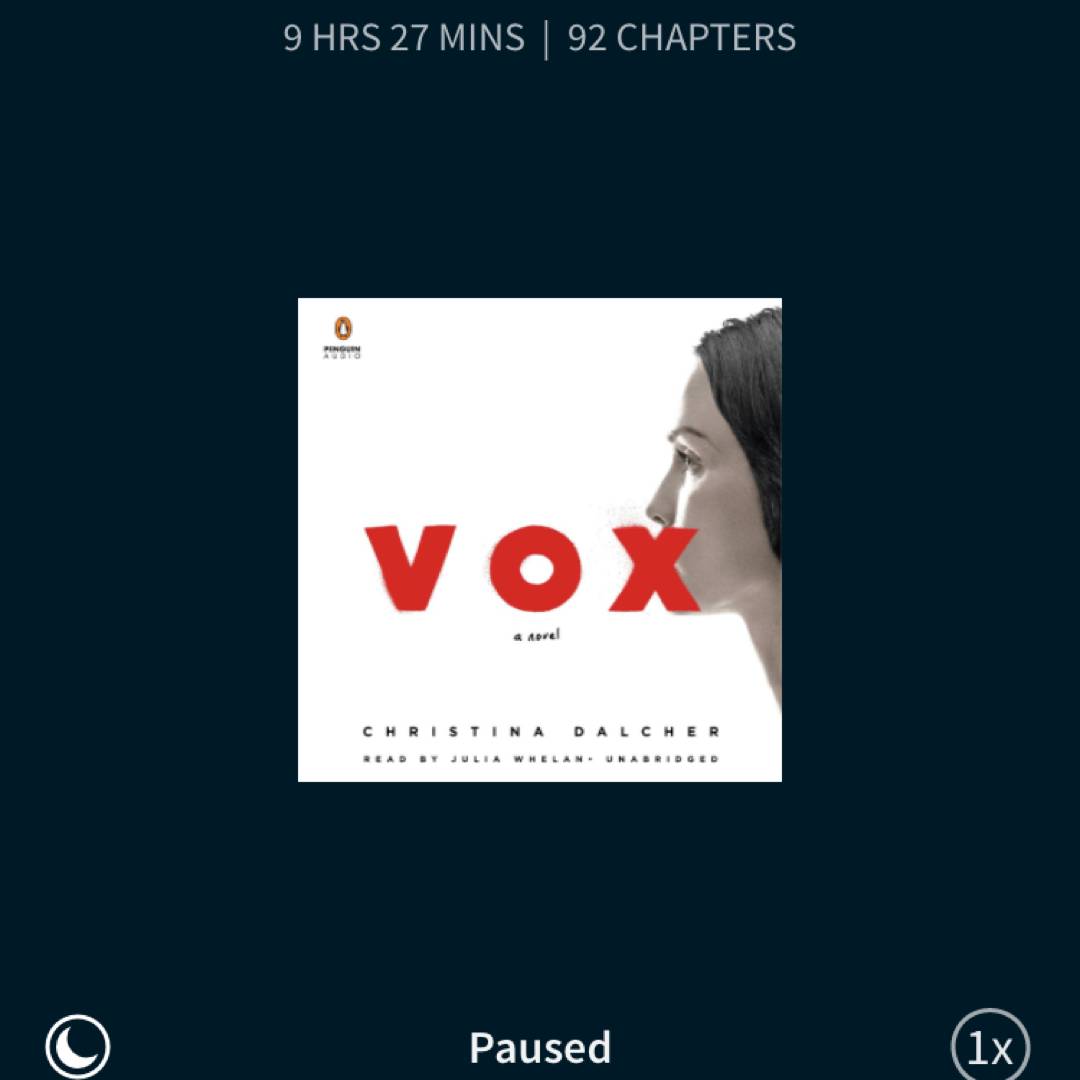Tap the Vox audiobook cover
1080x1080 pixels.
tap(540, 540)
